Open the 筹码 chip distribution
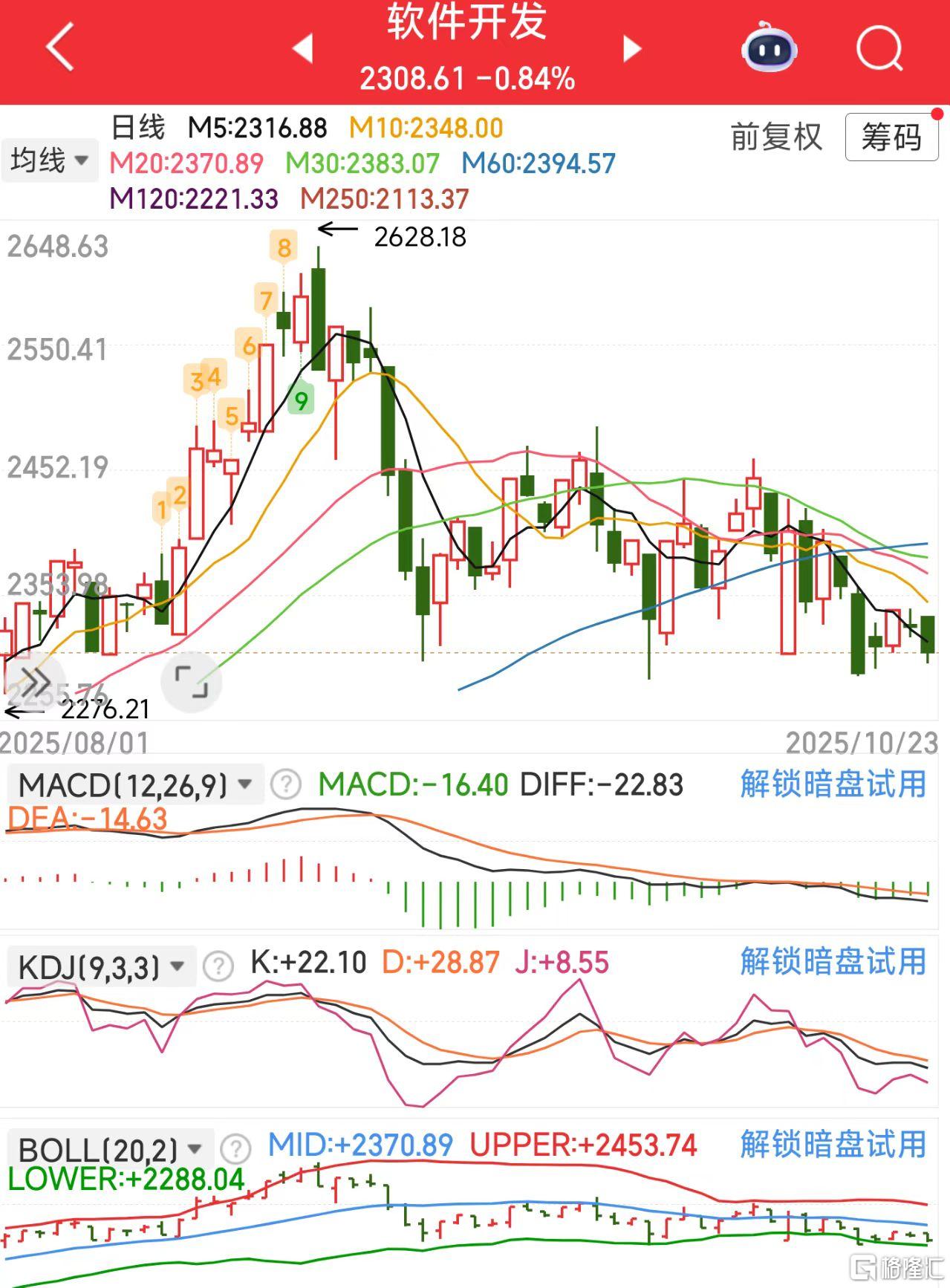The image size is (950, 1288). [891, 137]
